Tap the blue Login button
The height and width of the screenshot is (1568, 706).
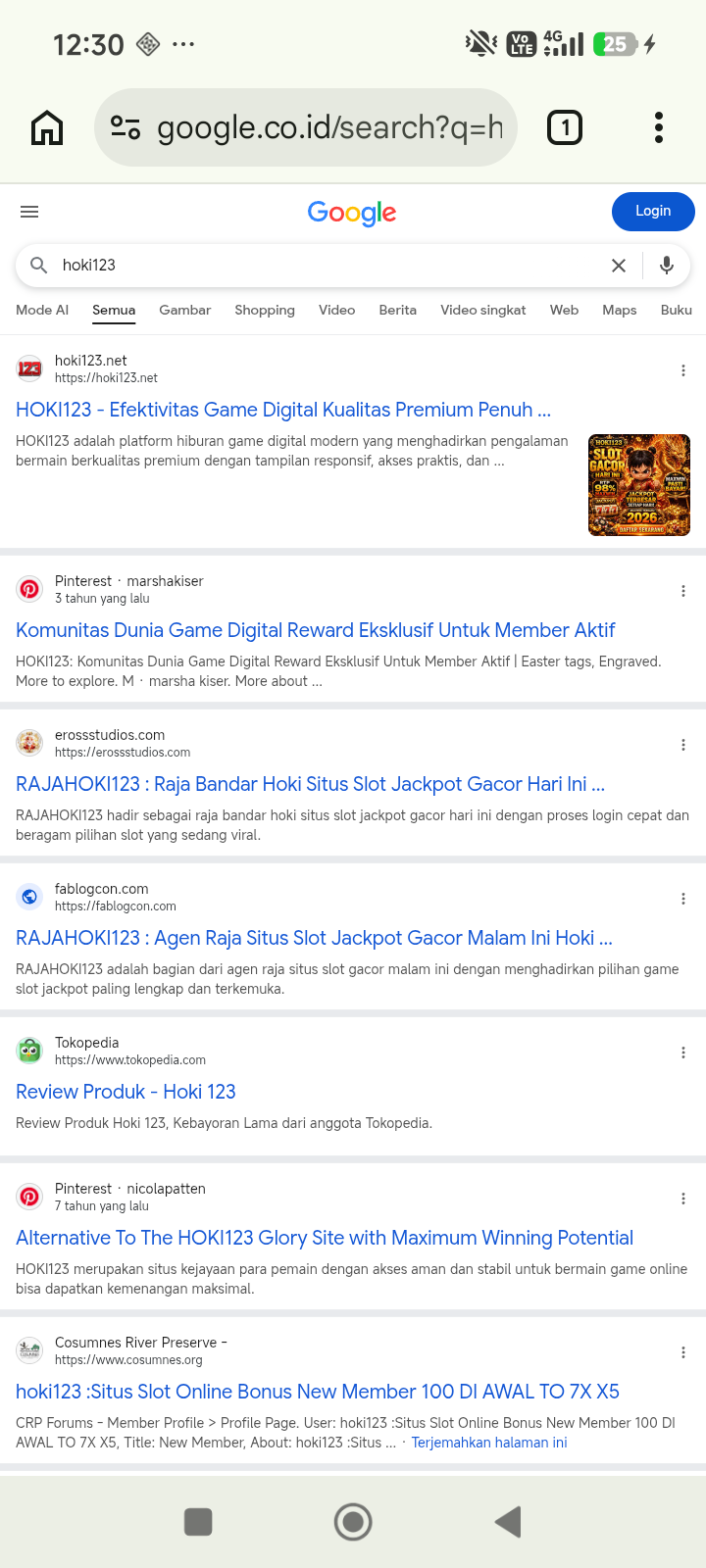(x=653, y=212)
